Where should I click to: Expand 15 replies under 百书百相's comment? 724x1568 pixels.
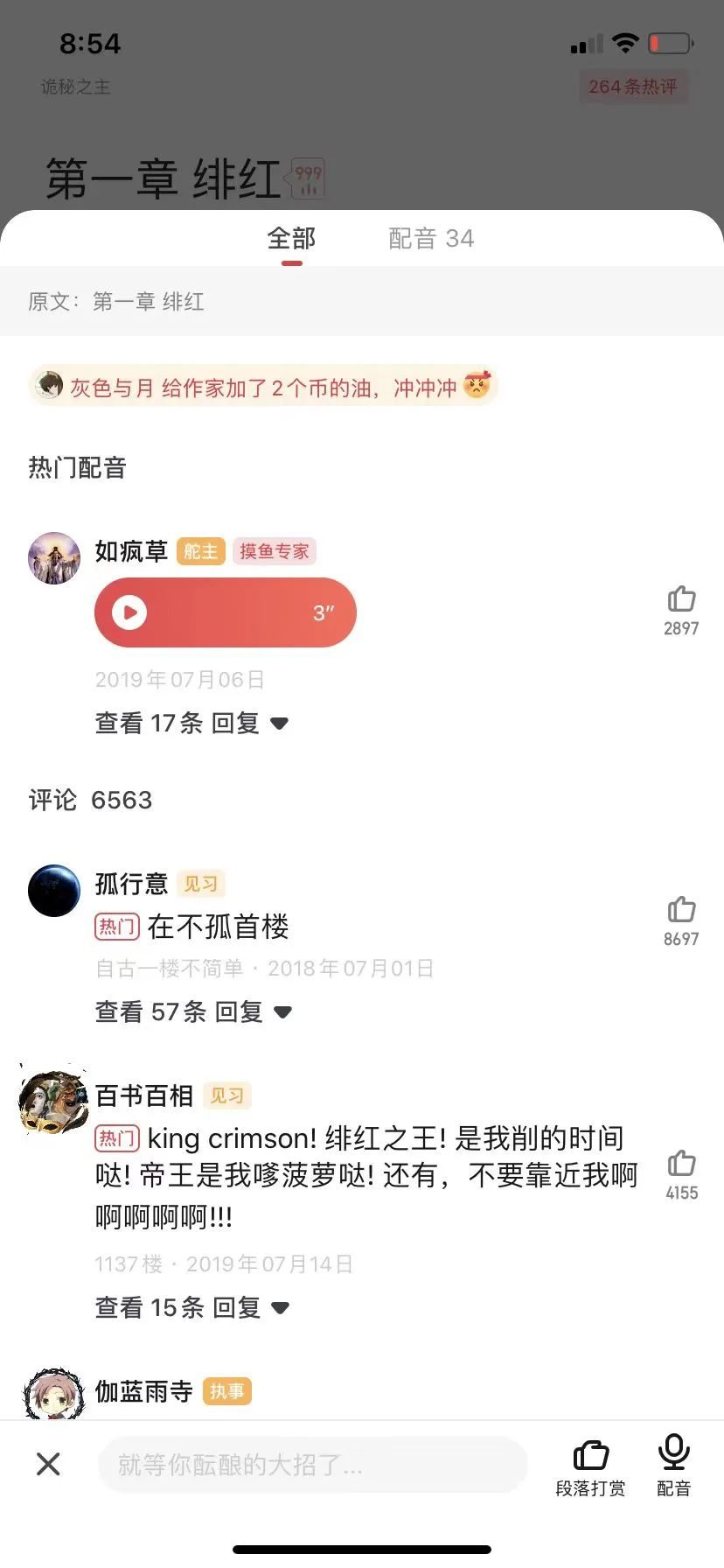click(x=191, y=1308)
